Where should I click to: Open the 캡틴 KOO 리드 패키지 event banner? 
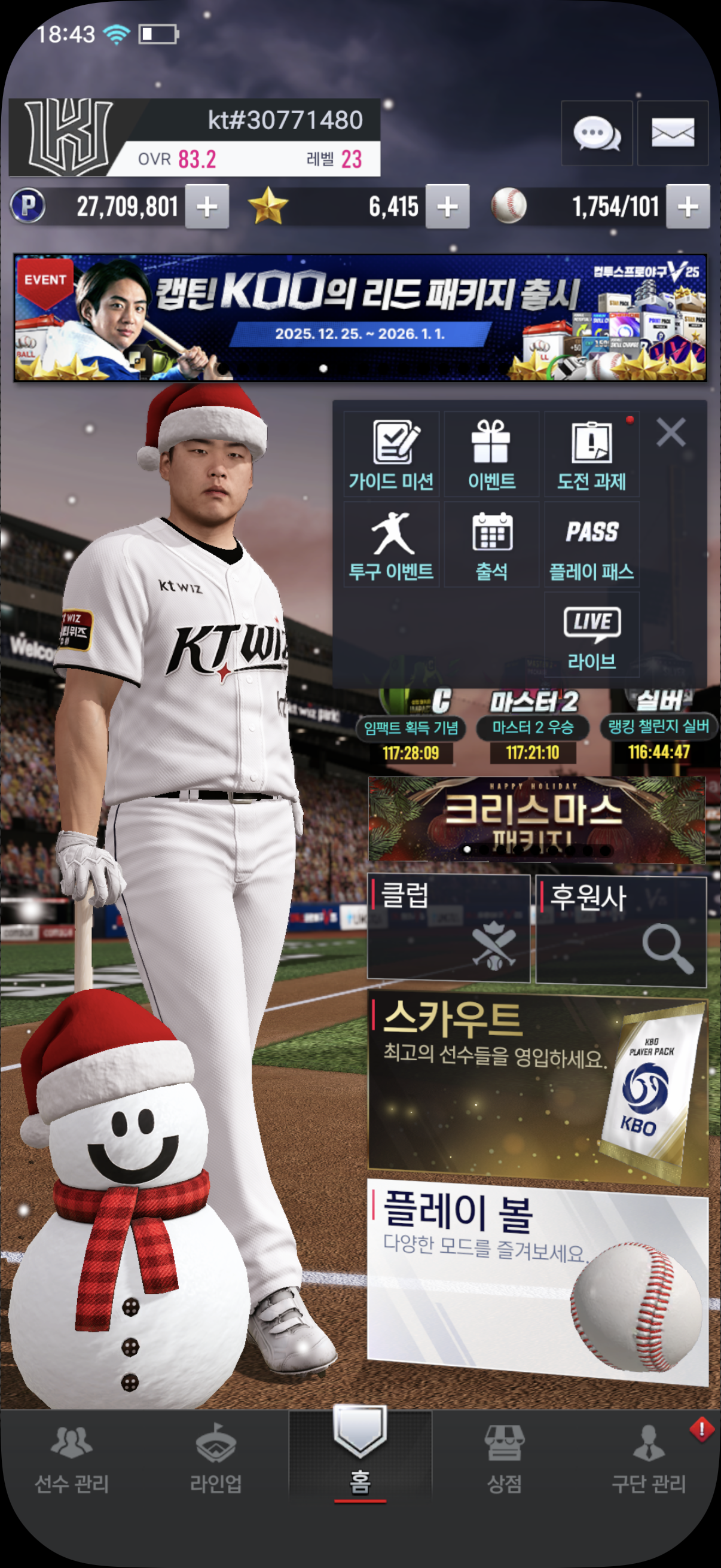tap(360, 318)
